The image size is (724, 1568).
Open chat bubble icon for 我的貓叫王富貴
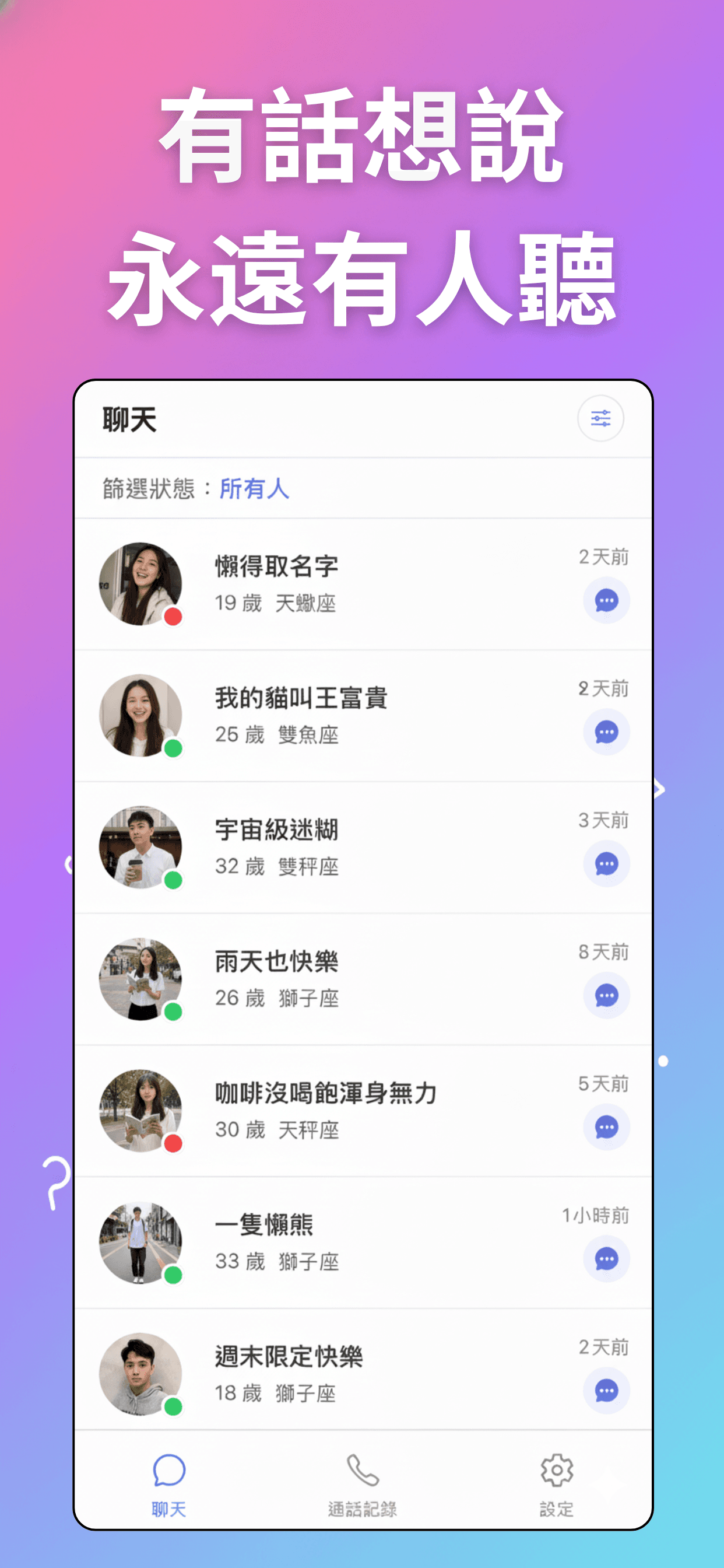tap(606, 733)
